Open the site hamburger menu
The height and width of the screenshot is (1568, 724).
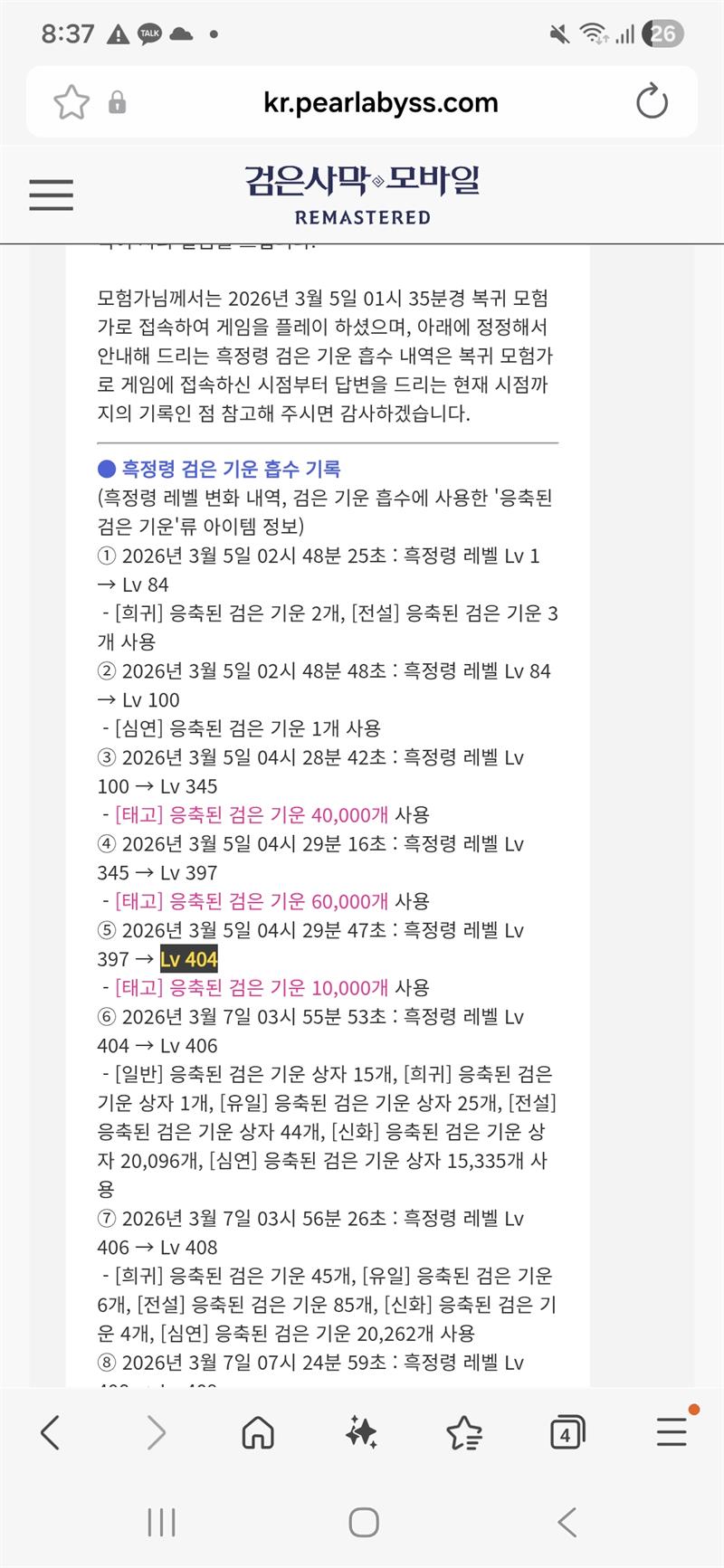pos(52,195)
